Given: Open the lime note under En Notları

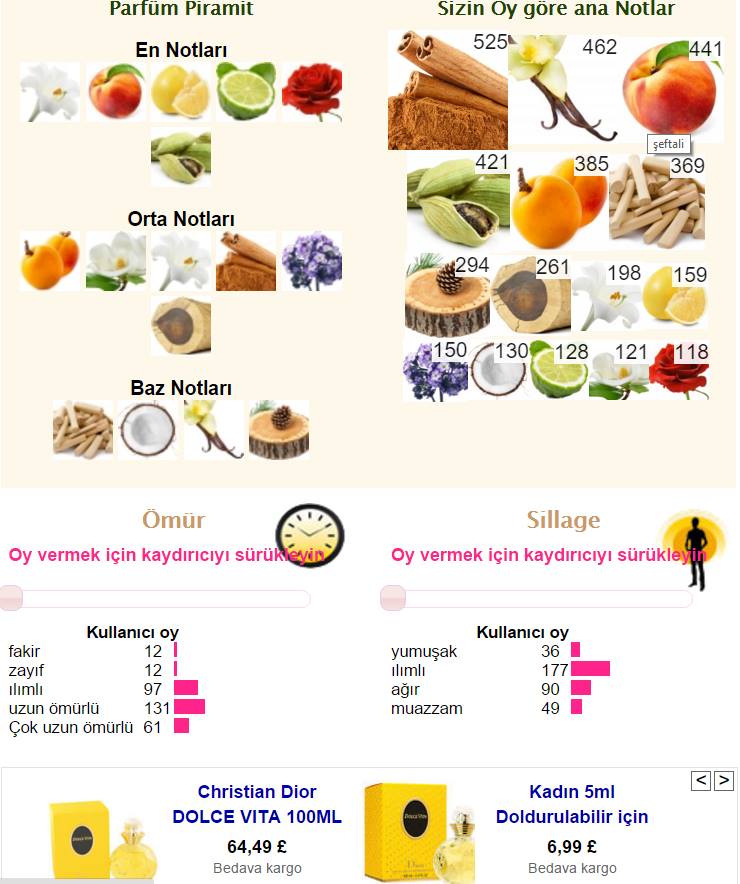Looking at the screenshot, I should (246, 92).
